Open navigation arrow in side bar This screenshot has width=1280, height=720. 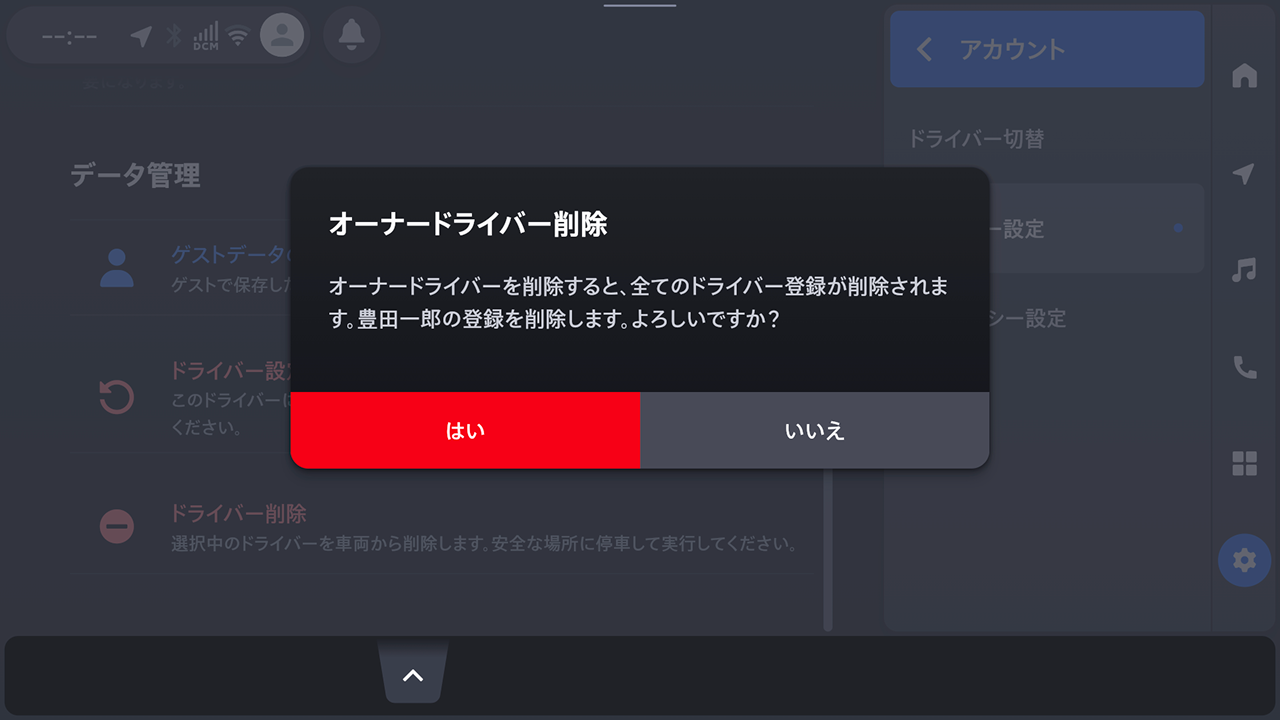point(1244,173)
